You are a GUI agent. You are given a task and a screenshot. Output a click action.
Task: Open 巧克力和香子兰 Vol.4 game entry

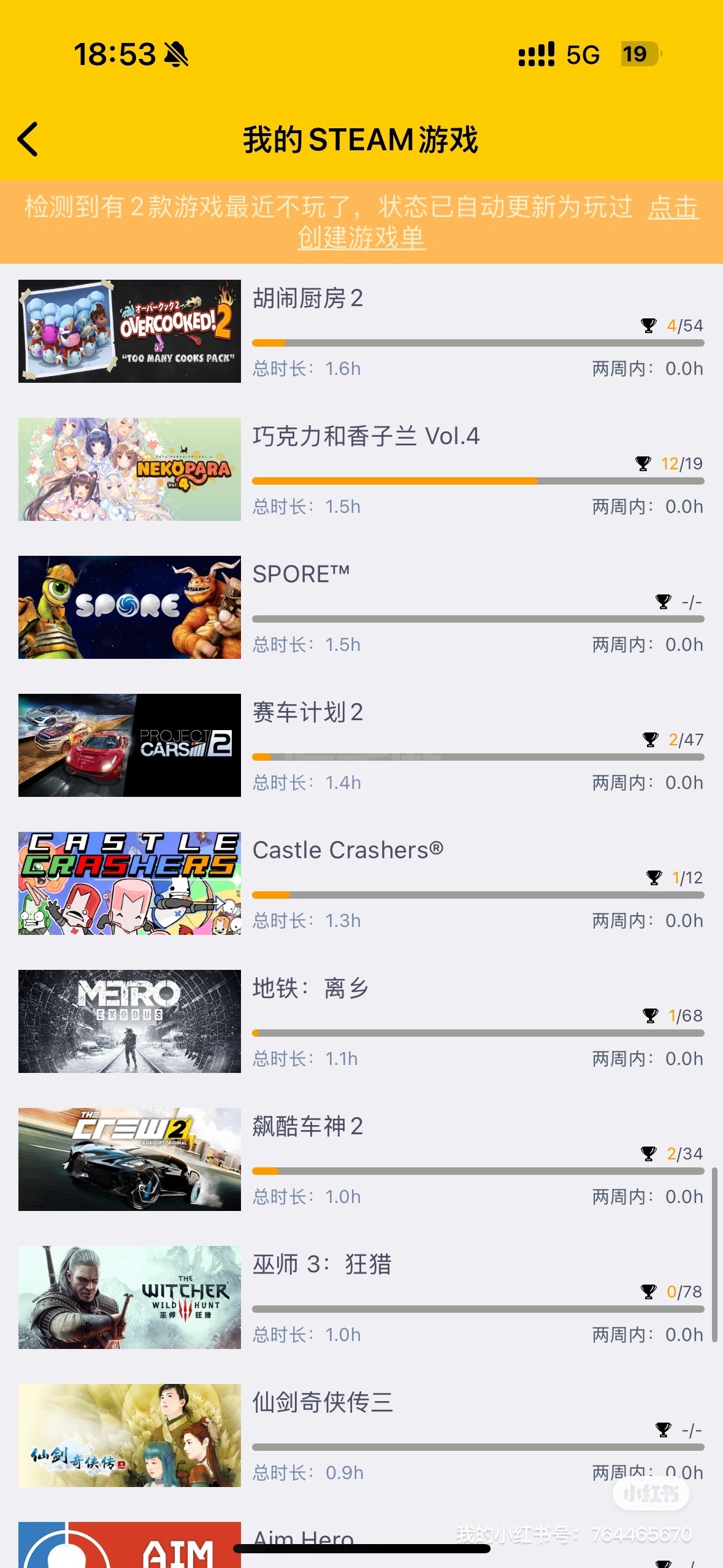[361, 469]
